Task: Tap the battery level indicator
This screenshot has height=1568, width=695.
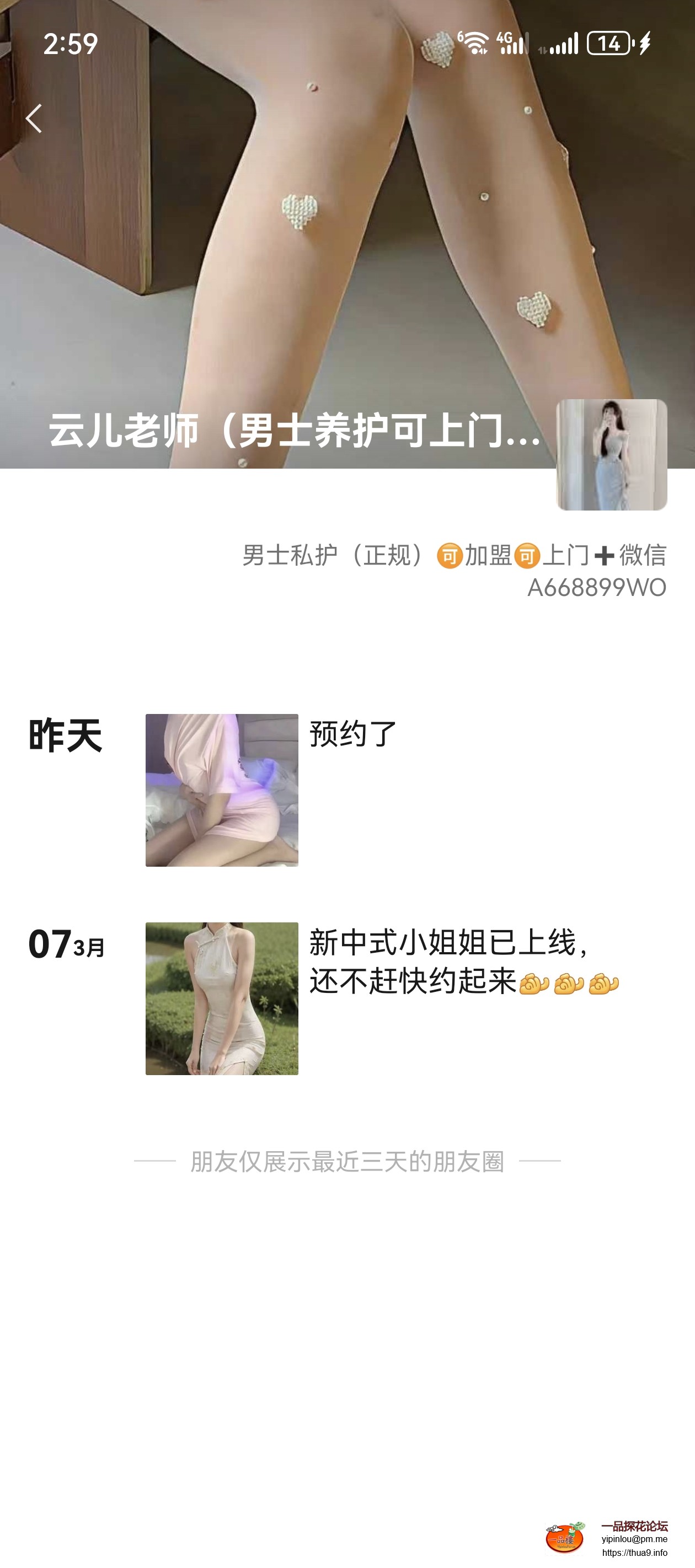Action: click(x=607, y=43)
